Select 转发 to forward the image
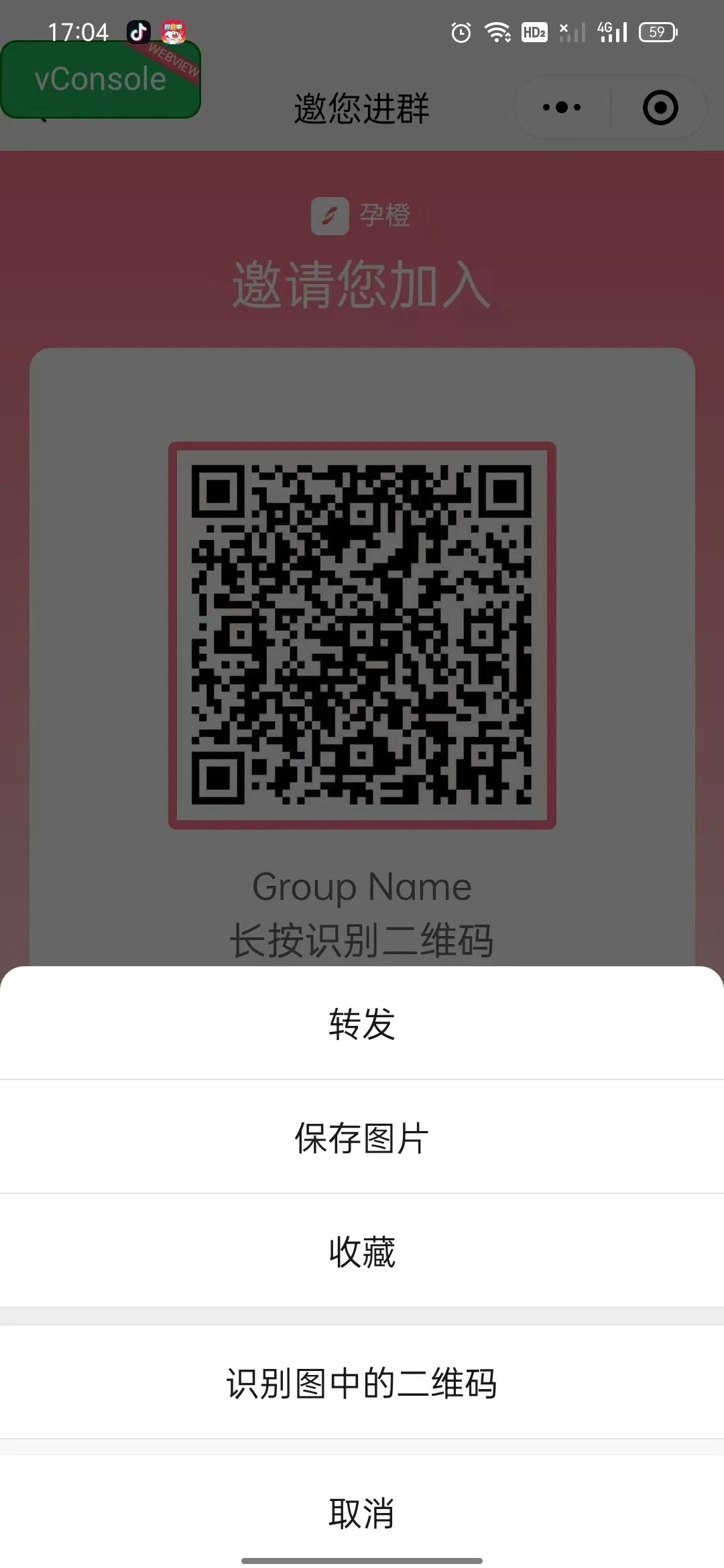724x1568 pixels. click(x=362, y=1023)
